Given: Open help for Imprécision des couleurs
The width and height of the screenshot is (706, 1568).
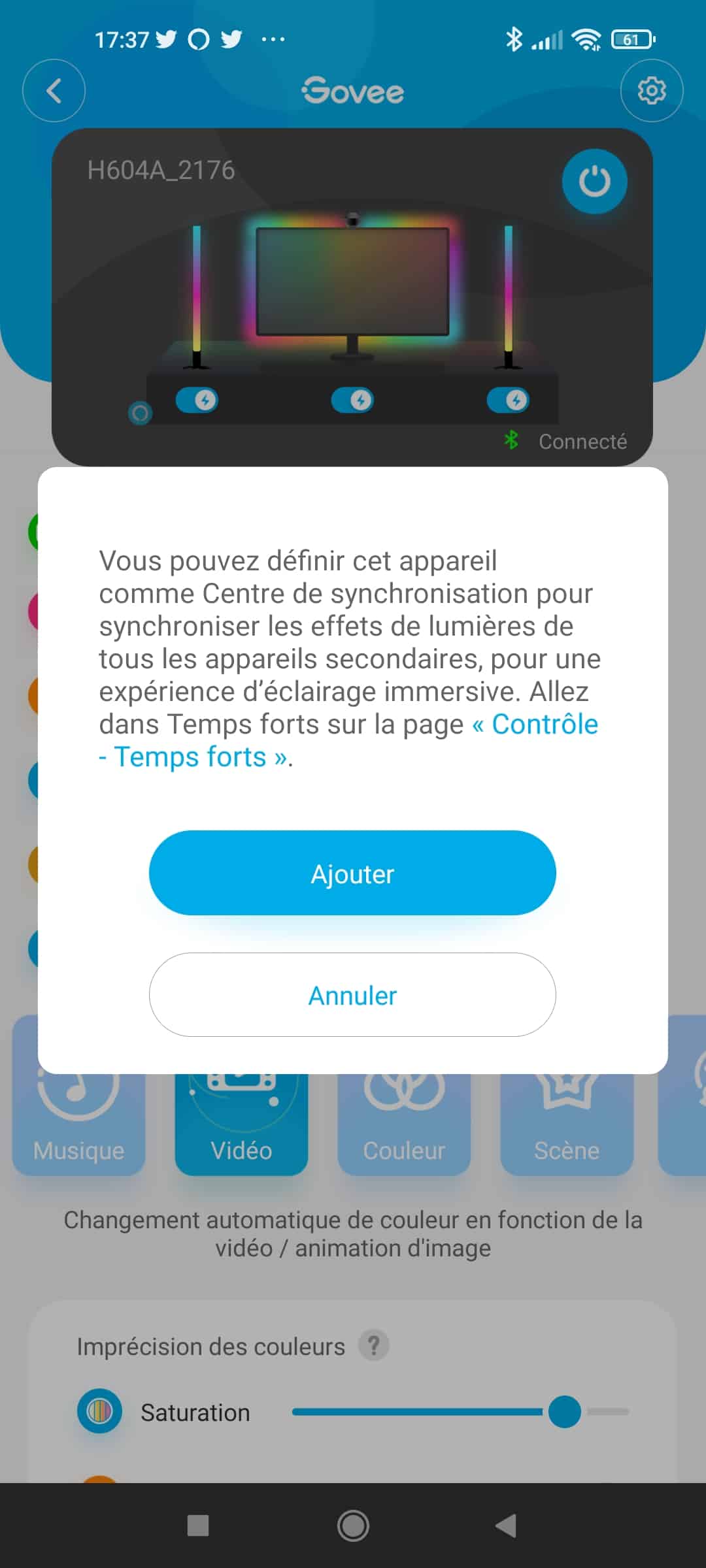Looking at the screenshot, I should coord(374,1346).
